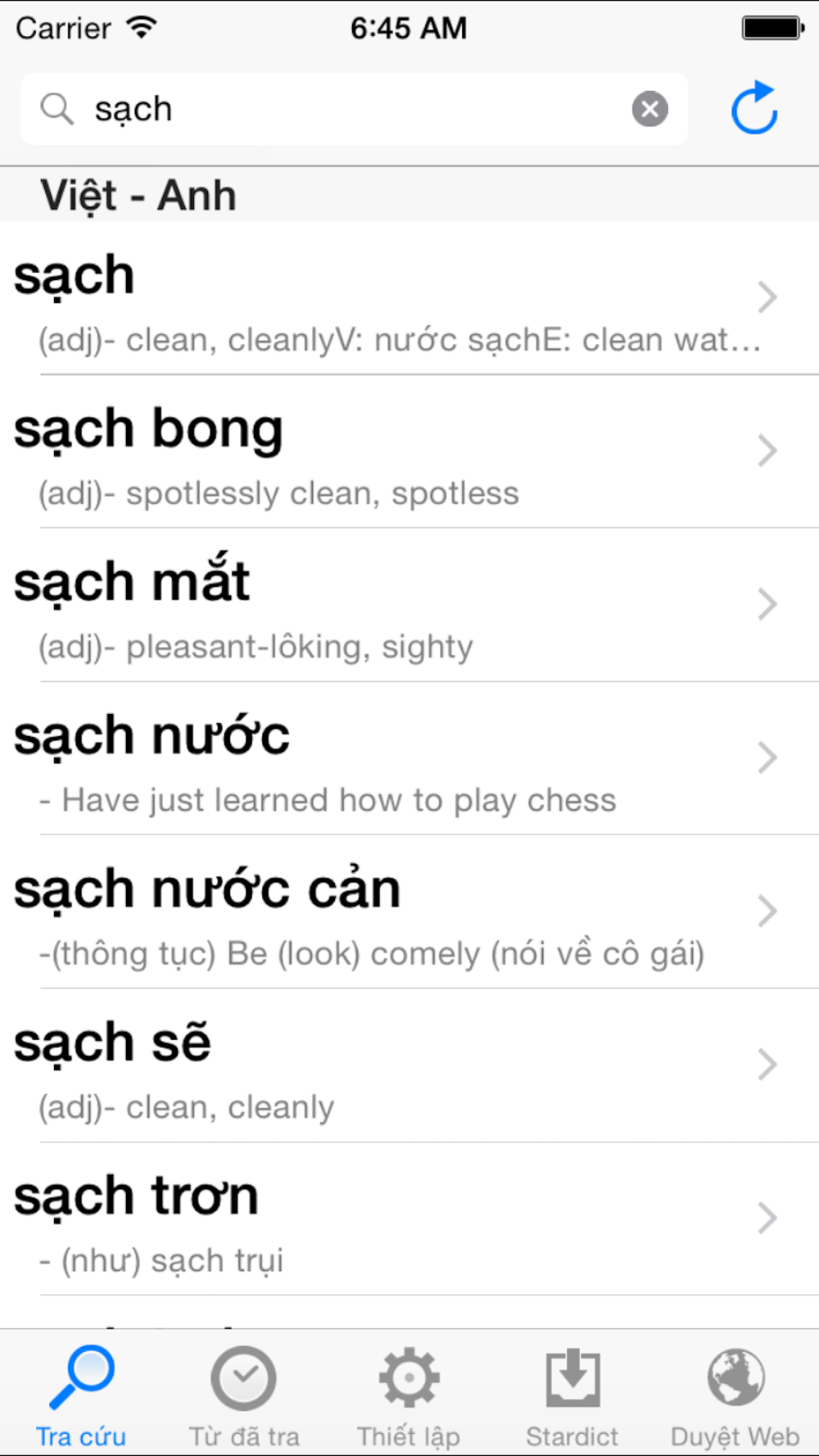Open the sạch bong definition
Image resolution: width=819 pixels, height=1456 pixels.
pos(409,452)
